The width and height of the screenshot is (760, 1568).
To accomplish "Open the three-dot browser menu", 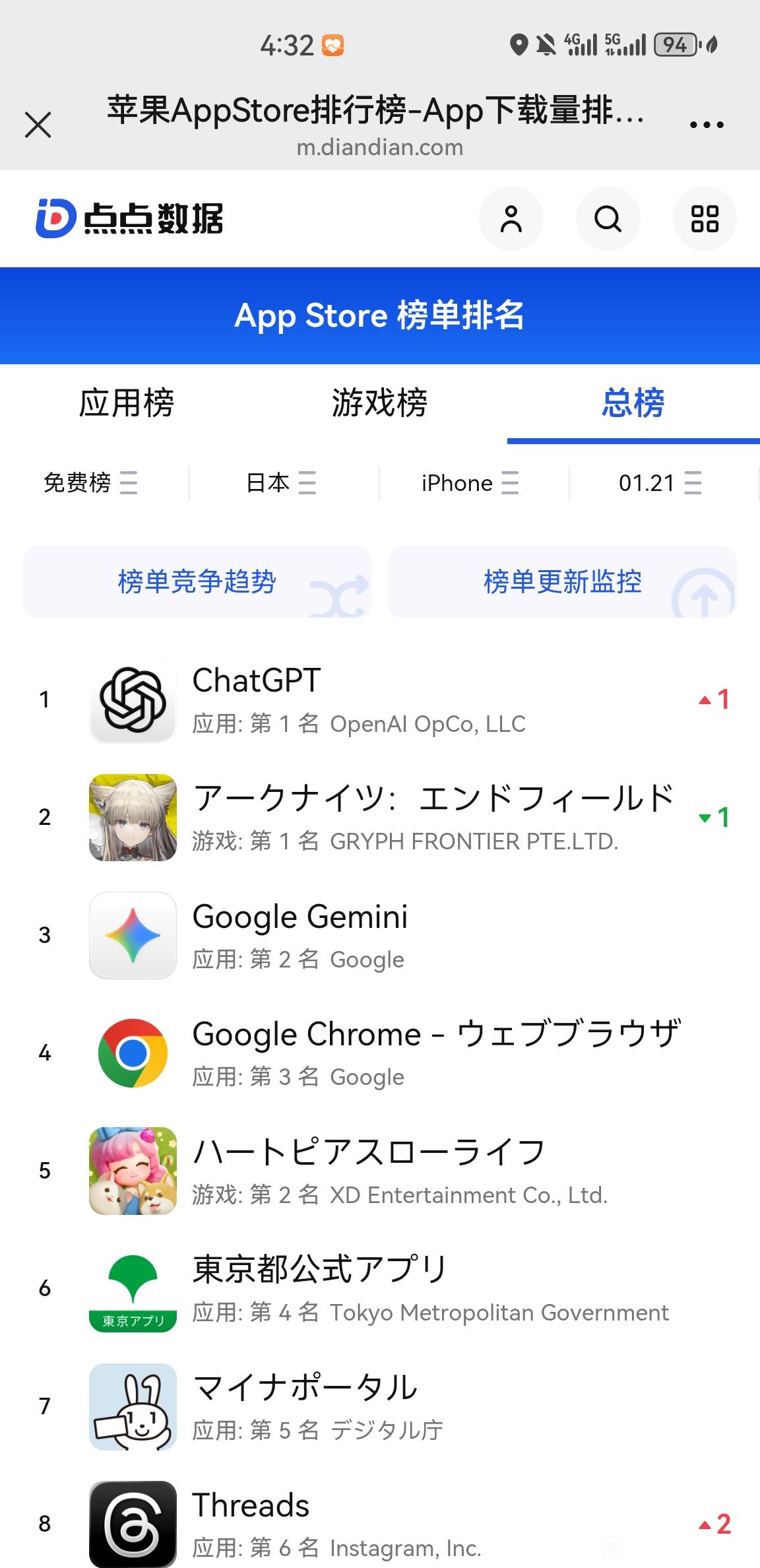I will [x=706, y=125].
